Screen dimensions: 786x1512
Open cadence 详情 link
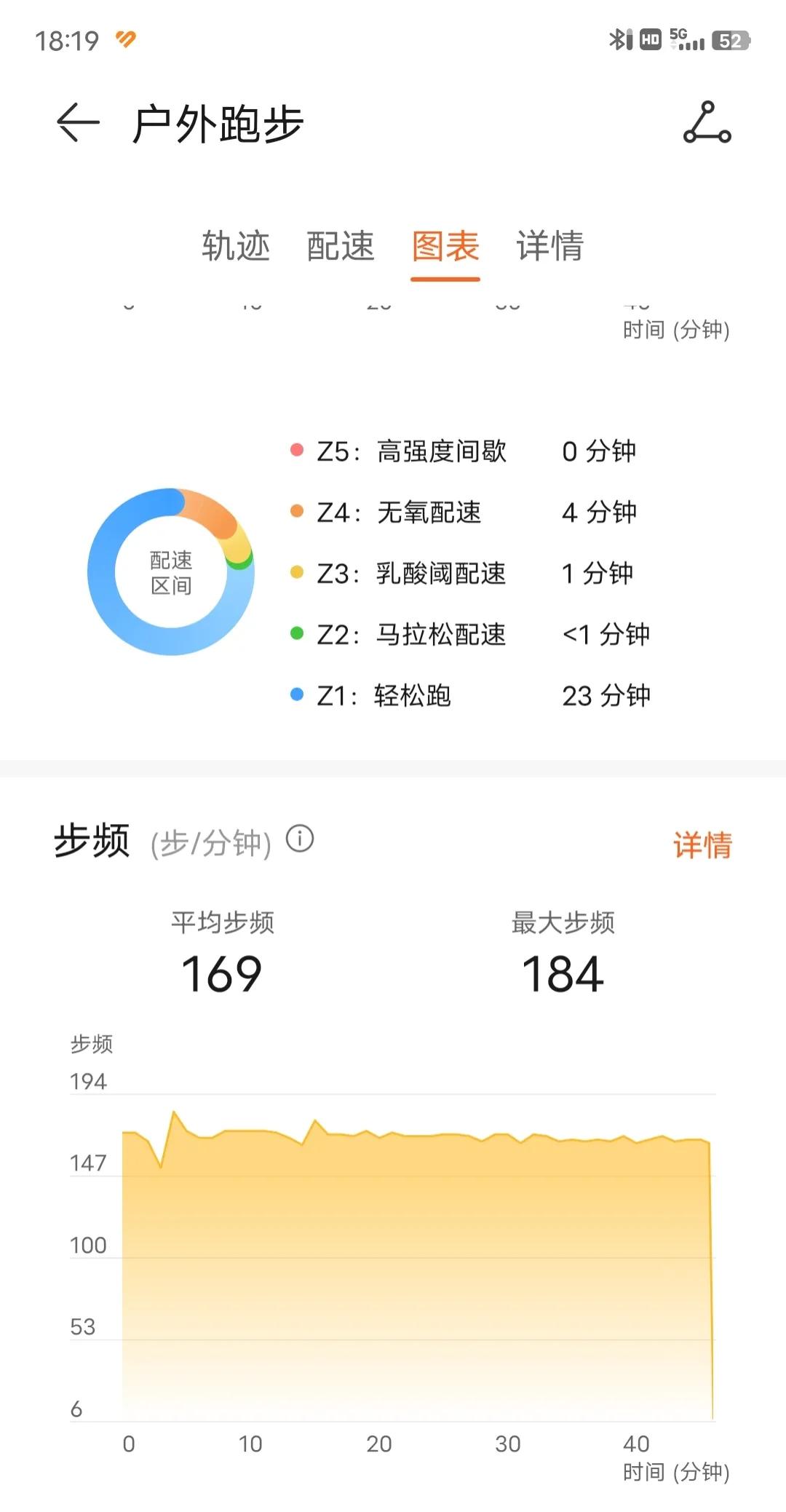[703, 842]
